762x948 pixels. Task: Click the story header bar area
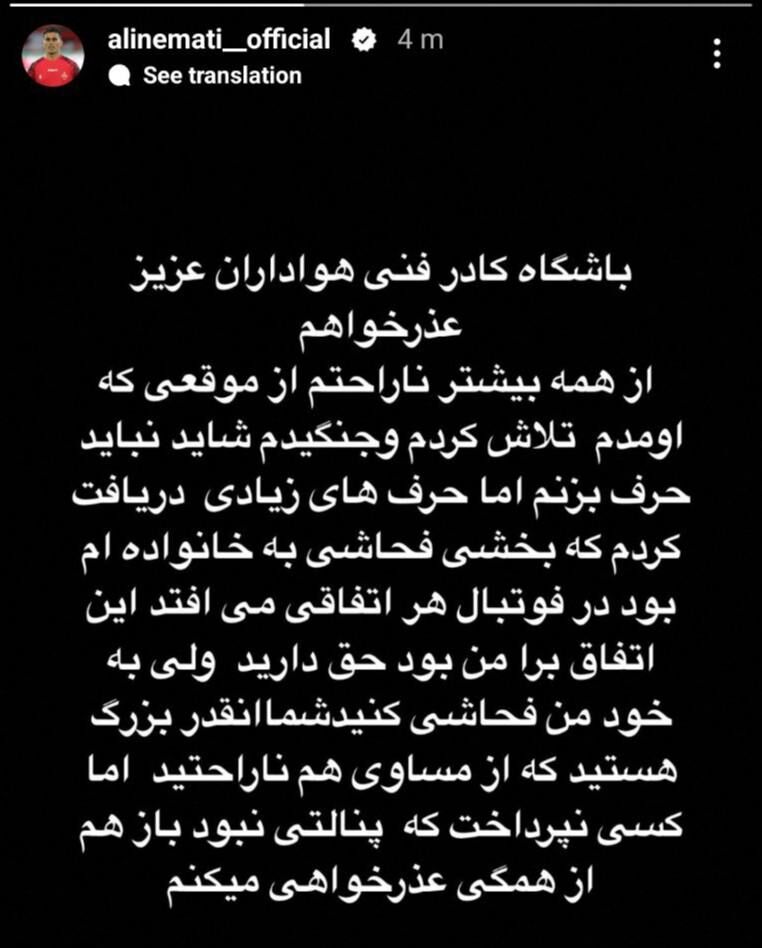click(x=380, y=47)
